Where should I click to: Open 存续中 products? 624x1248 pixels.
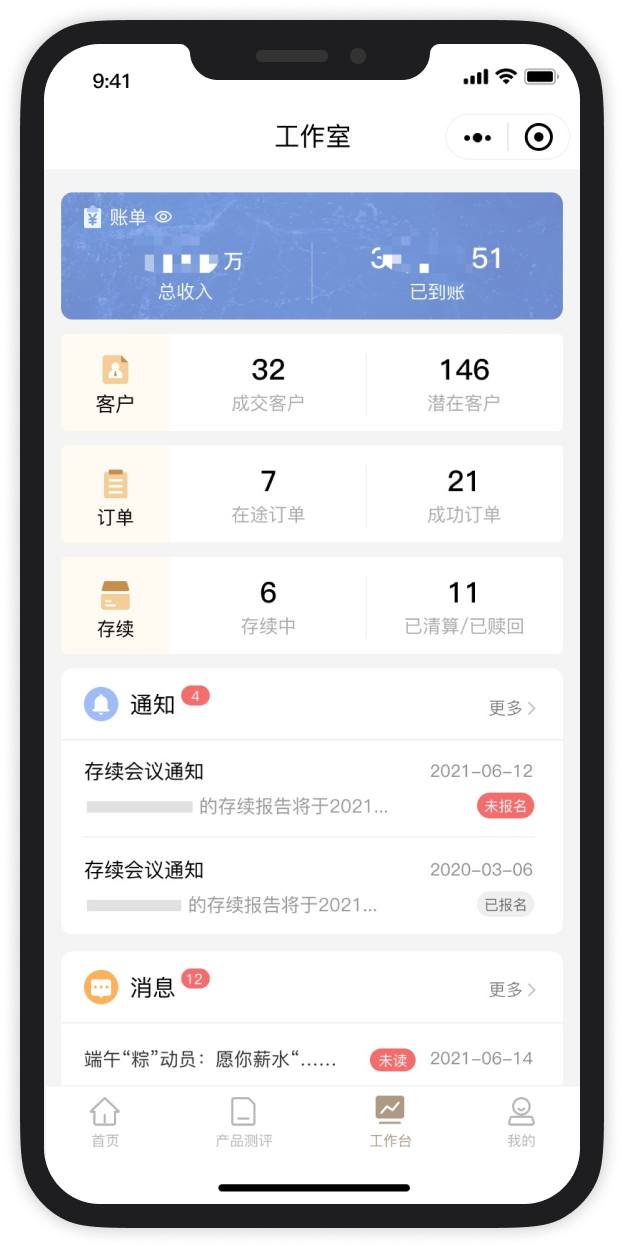coord(268,606)
